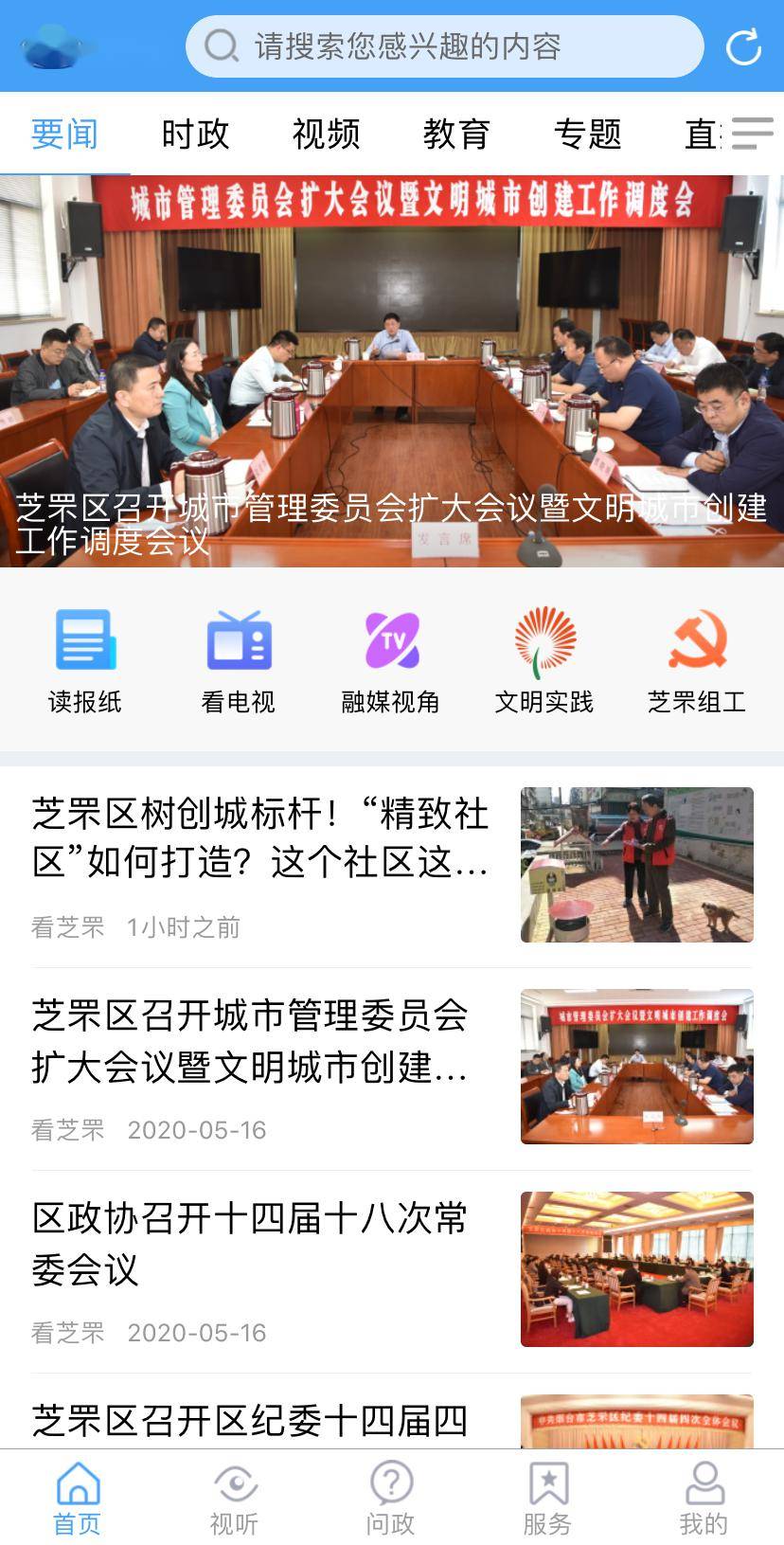Open the 我的 profile tab
The height and width of the screenshot is (1545, 784).
(704, 1499)
